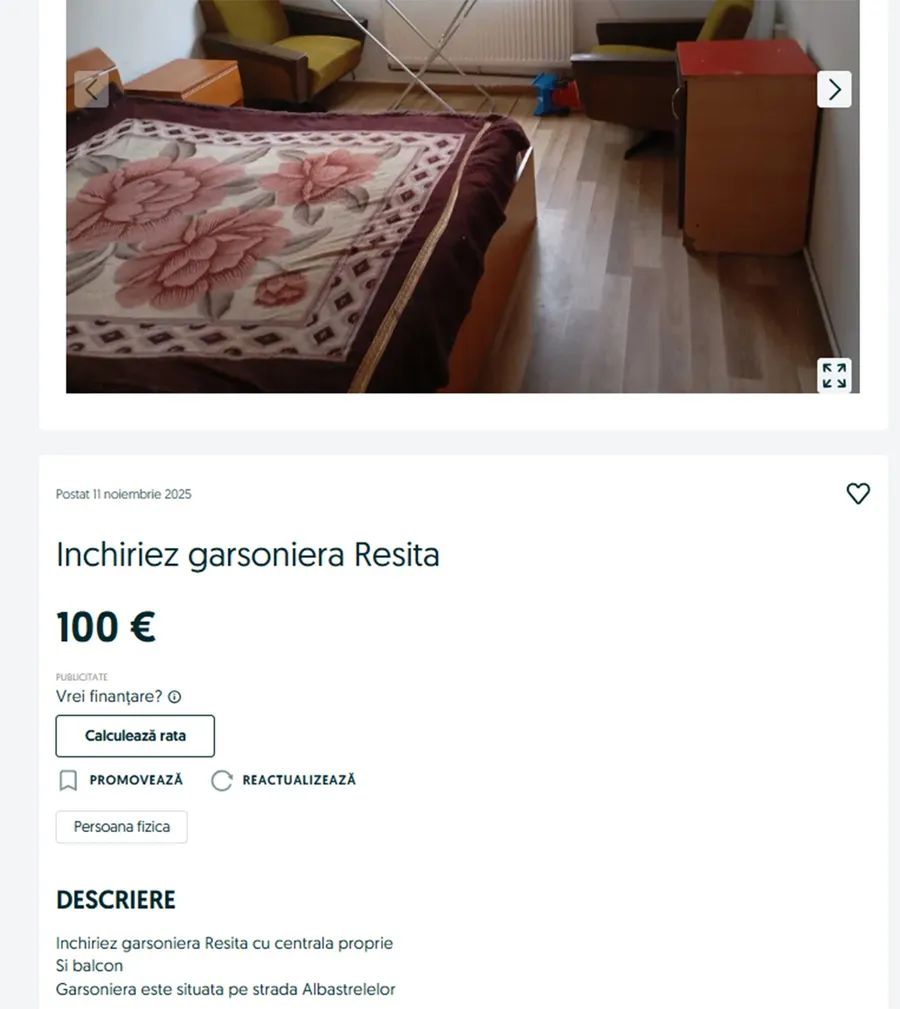Tap the Persoana fizica chip
The width and height of the screenshot is (900, 1009).
(x=122, y=827)
